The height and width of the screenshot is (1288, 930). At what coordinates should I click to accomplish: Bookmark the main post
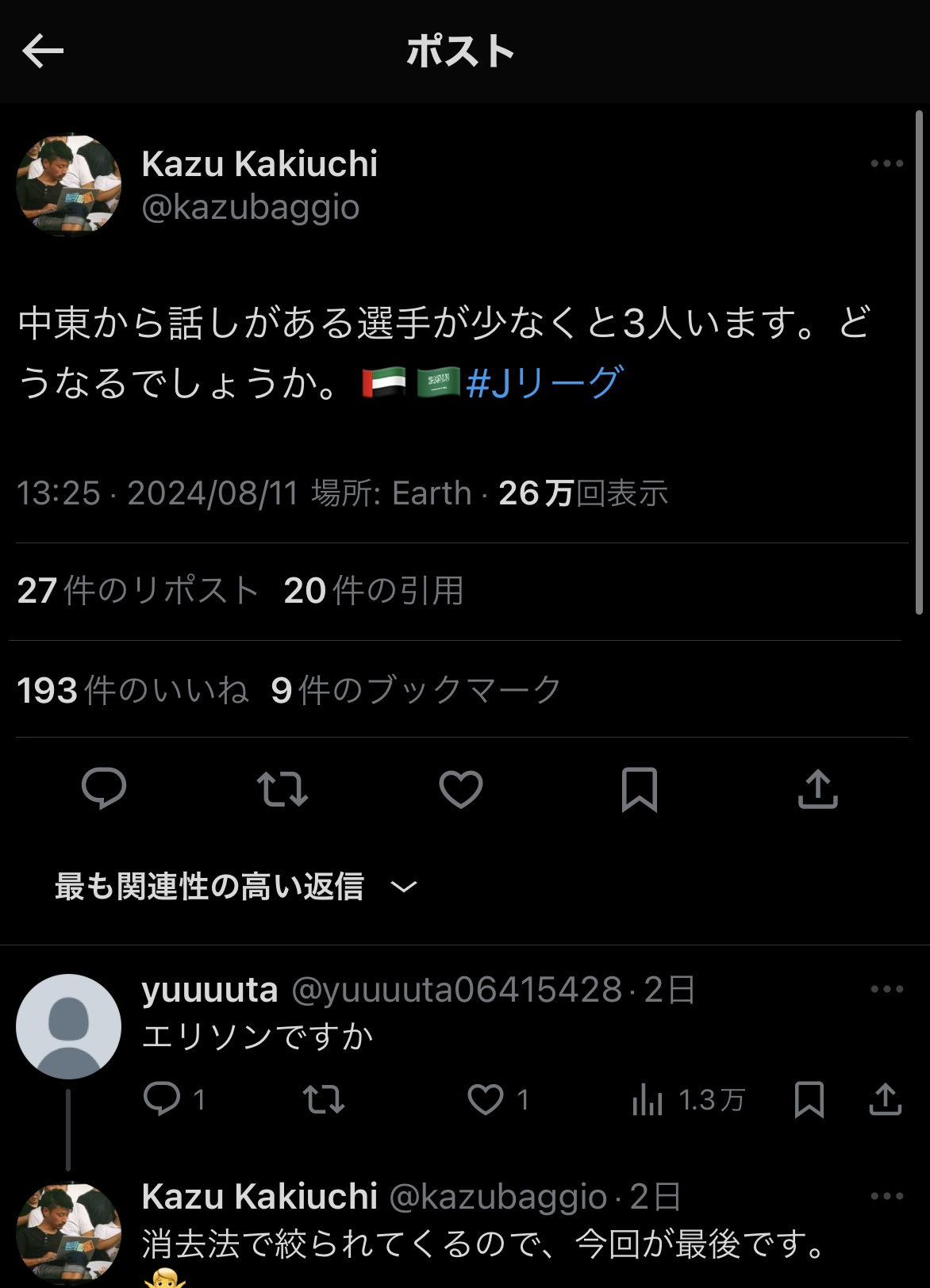click(x=639, y=789)
